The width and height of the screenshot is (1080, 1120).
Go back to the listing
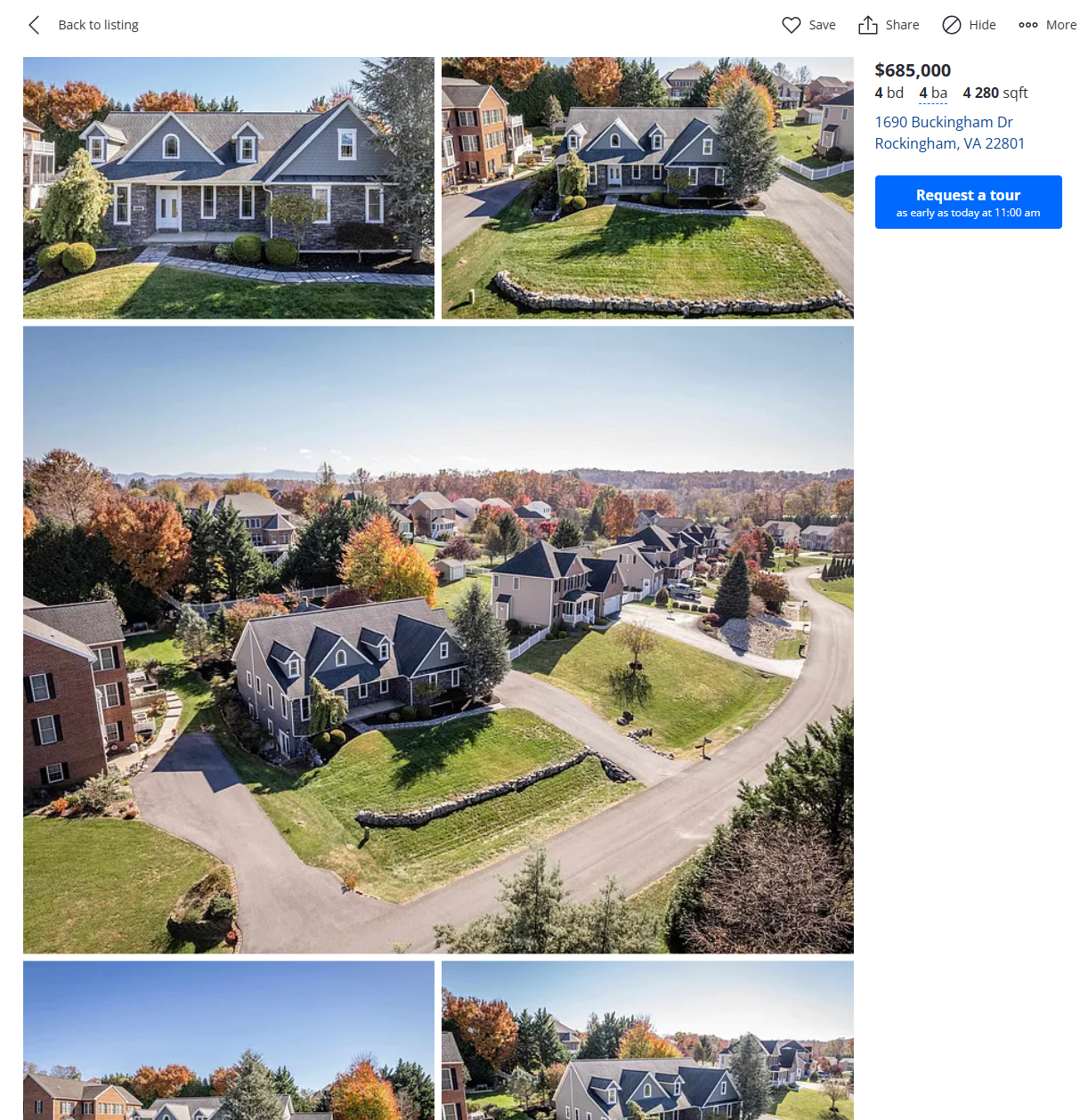click(84, 25)
